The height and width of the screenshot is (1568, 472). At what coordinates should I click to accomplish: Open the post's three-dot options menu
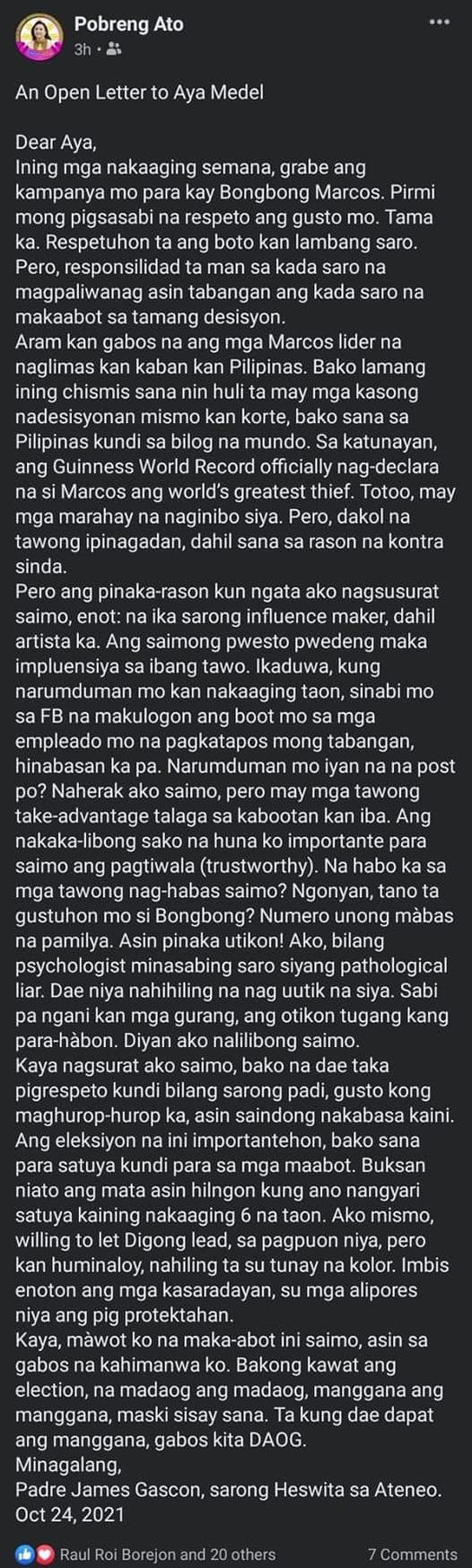coord(439,22)
